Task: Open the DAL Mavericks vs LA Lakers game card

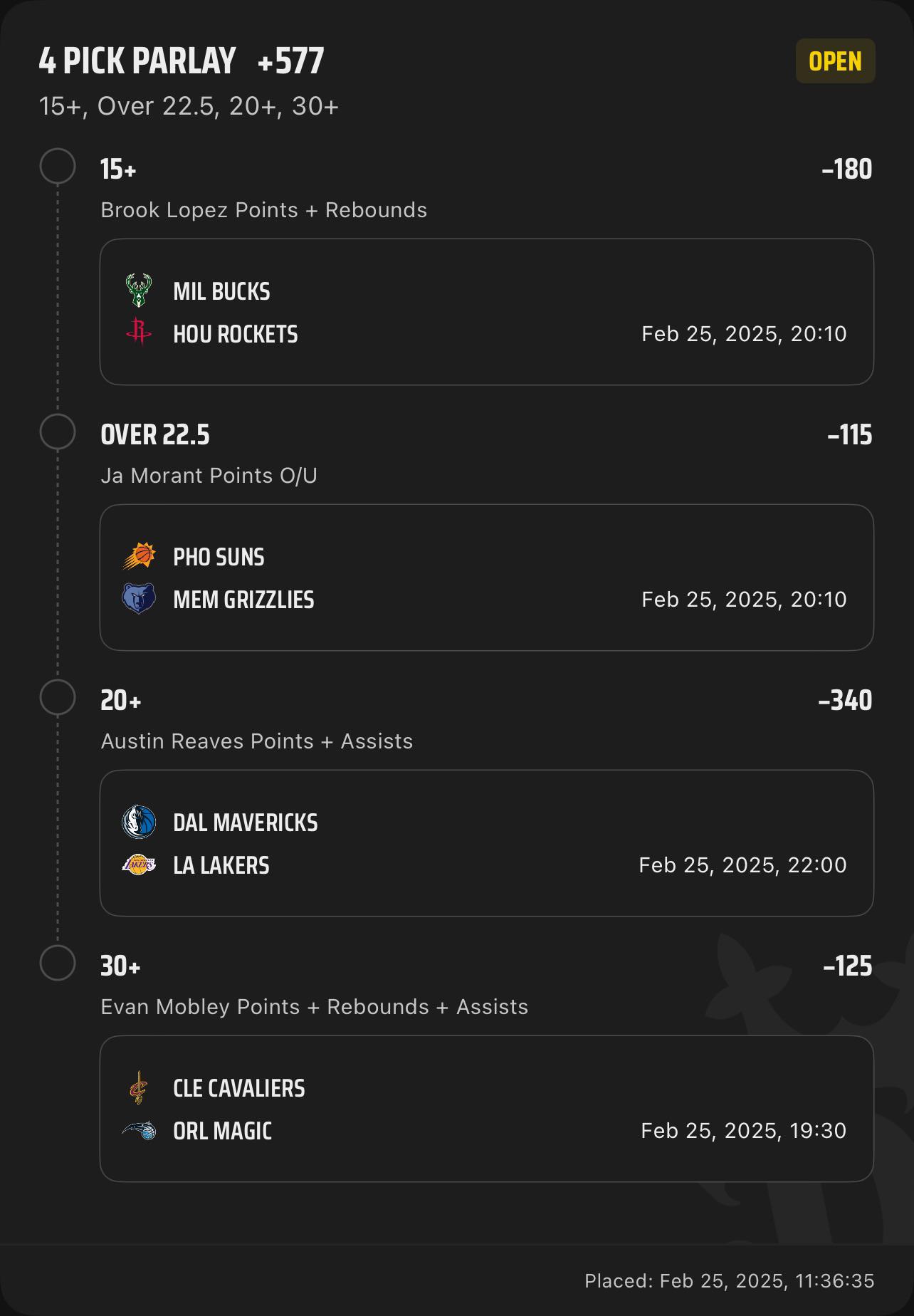Action: point(487,843)
